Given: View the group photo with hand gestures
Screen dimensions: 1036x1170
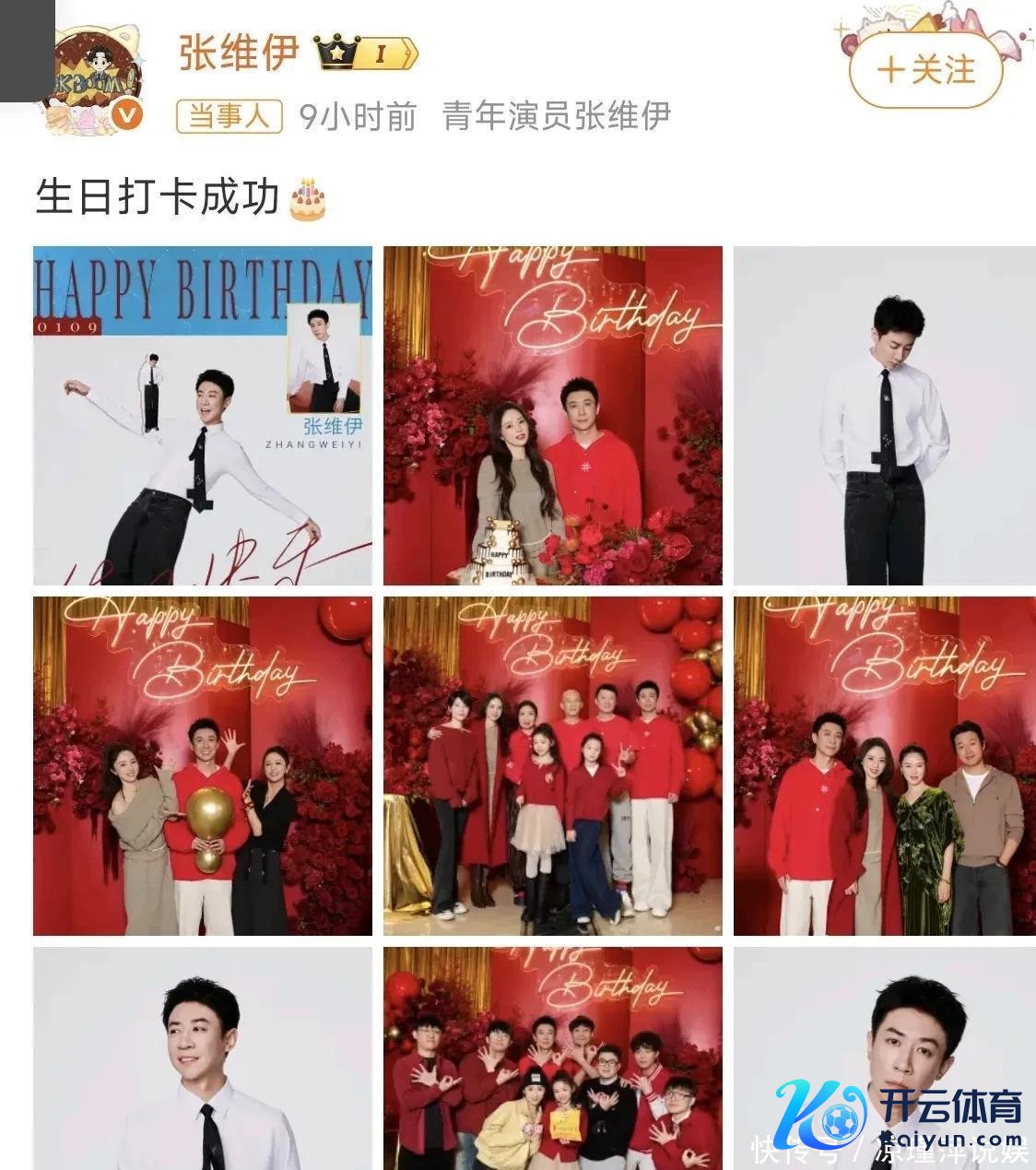Looking at the screenshot, I should coord(553,1058).
